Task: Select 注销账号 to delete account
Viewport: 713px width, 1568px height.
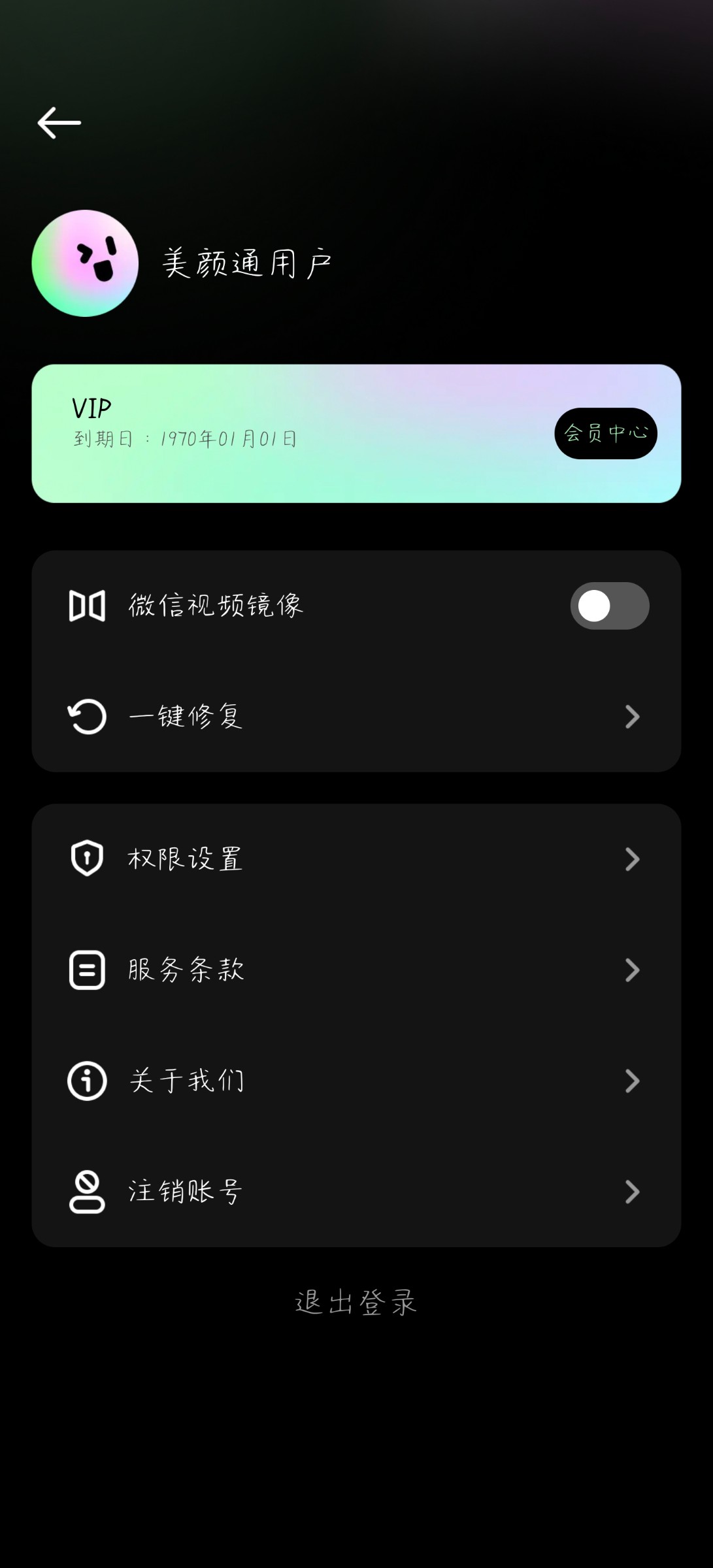Action: pyautogui.click(x=356, y=1192)
